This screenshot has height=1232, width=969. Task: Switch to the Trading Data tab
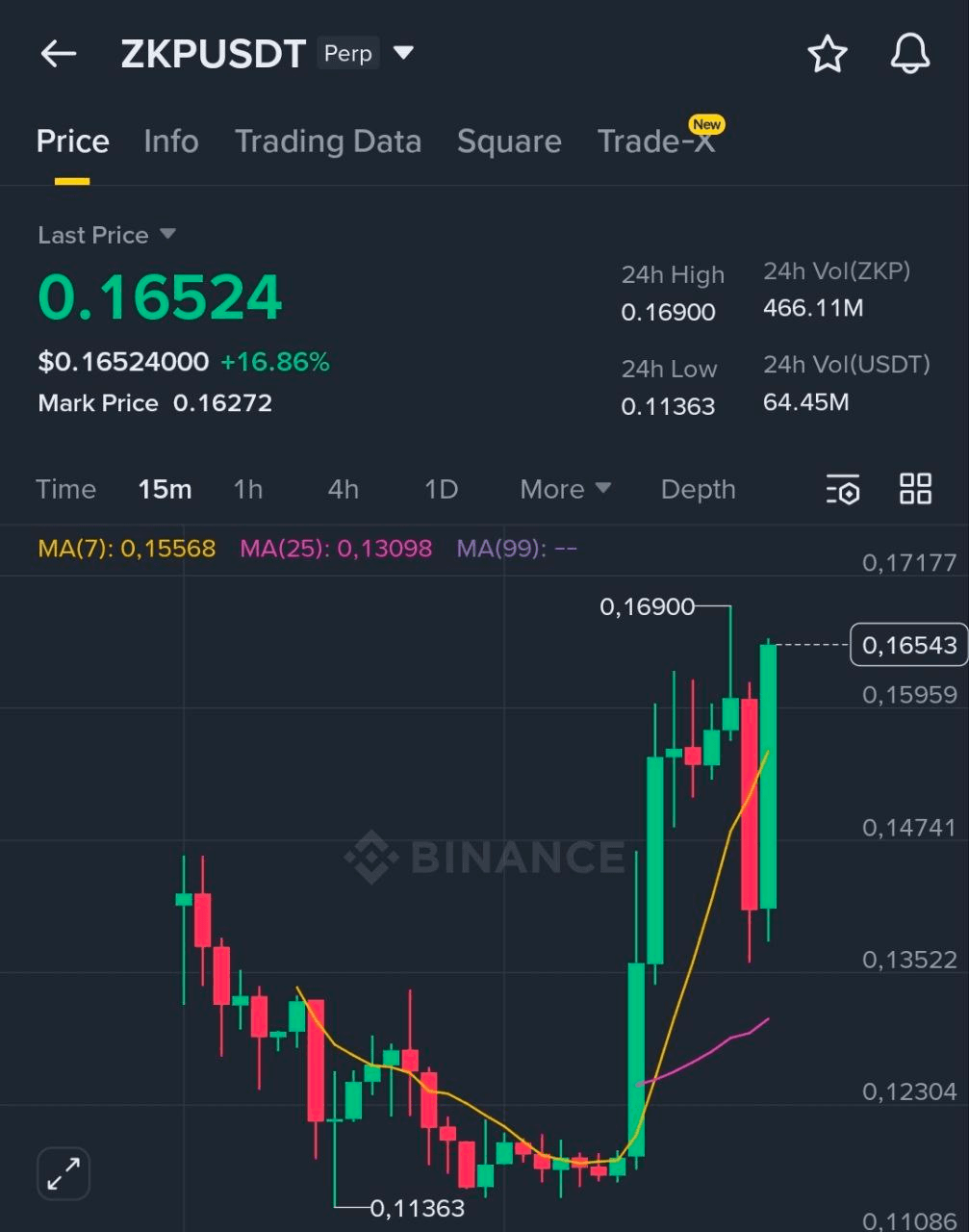point(327,141)
